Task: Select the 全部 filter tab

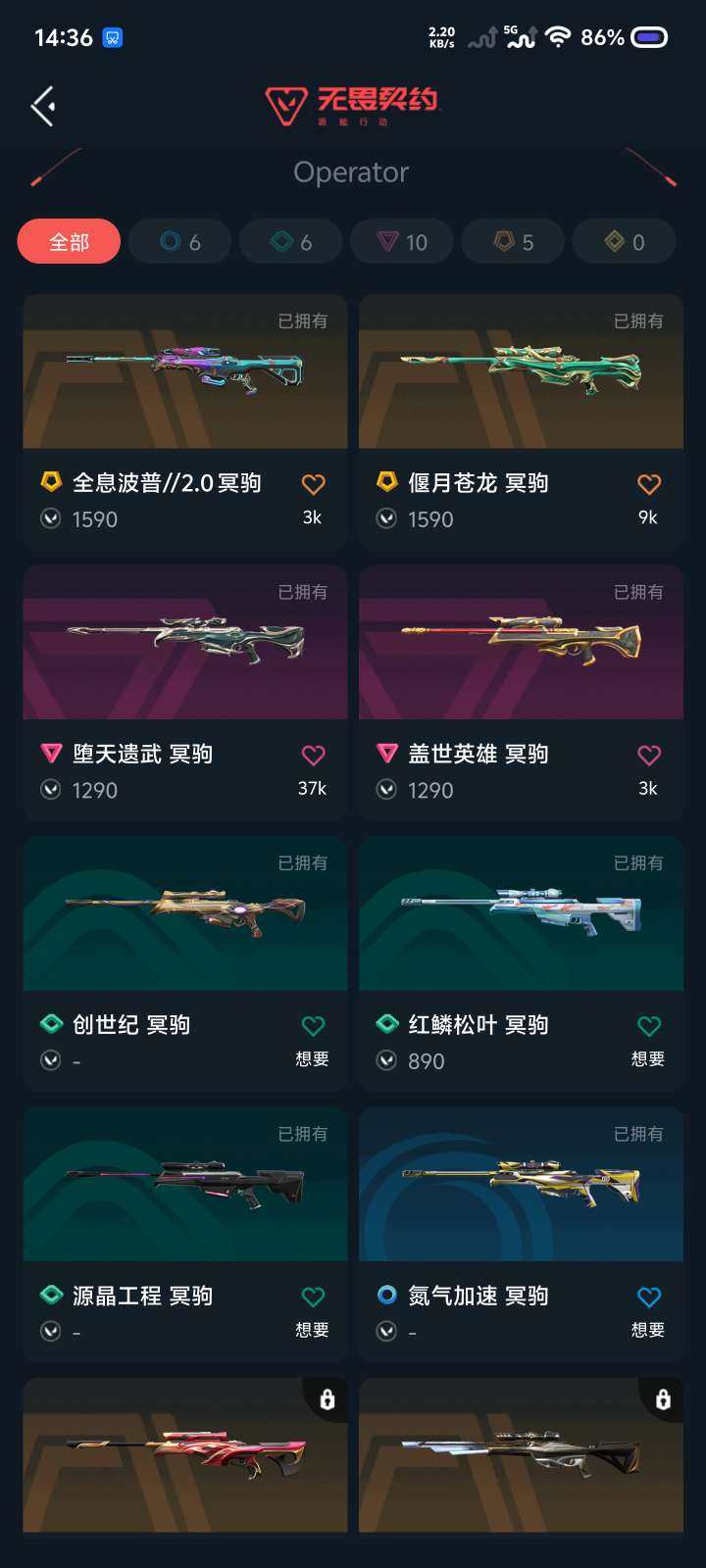Action: tap(69, 241)
